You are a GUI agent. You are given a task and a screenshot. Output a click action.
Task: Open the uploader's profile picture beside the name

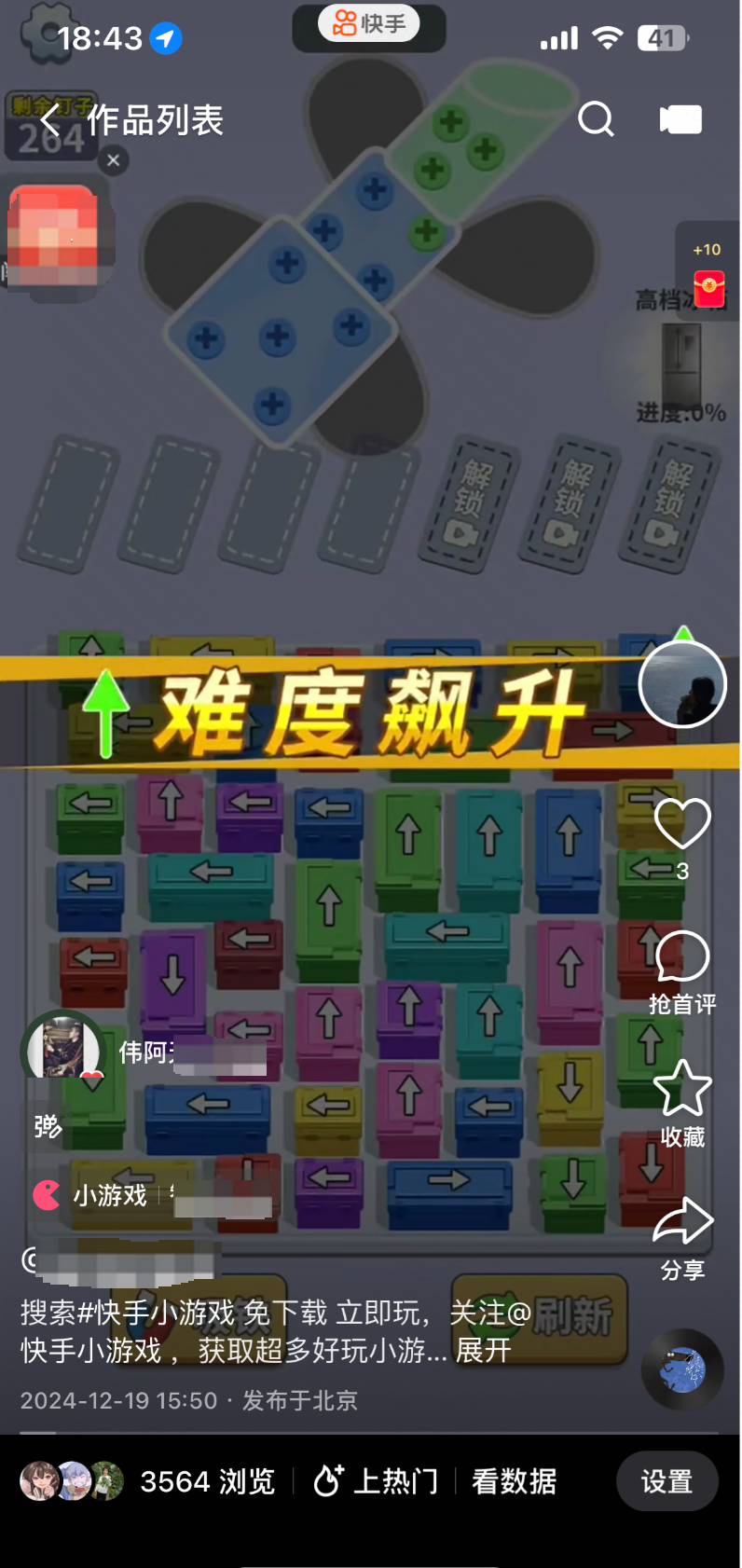point(63,1050)
